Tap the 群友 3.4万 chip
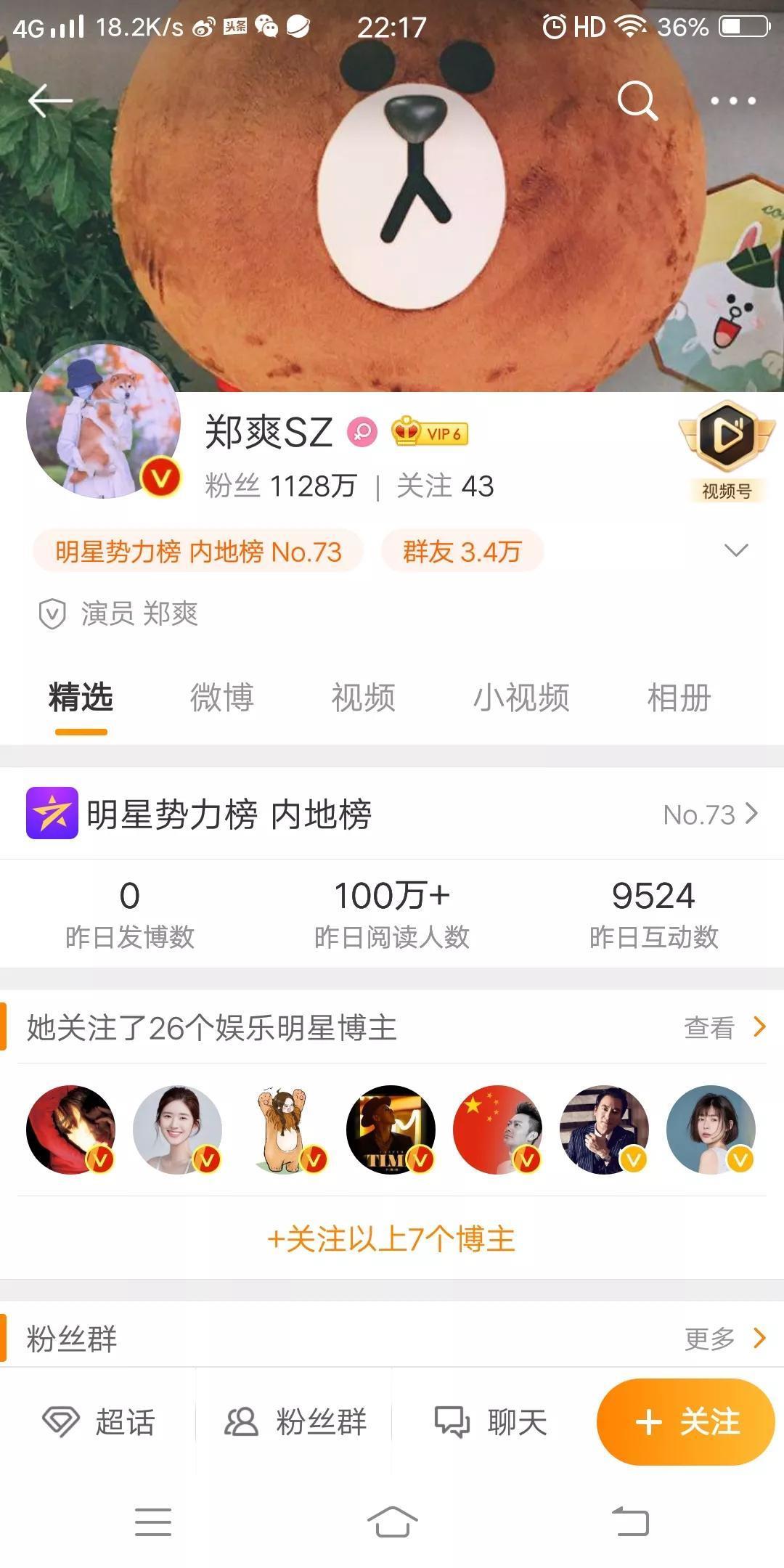The image size is (784, 1568). tap(462, 552)
